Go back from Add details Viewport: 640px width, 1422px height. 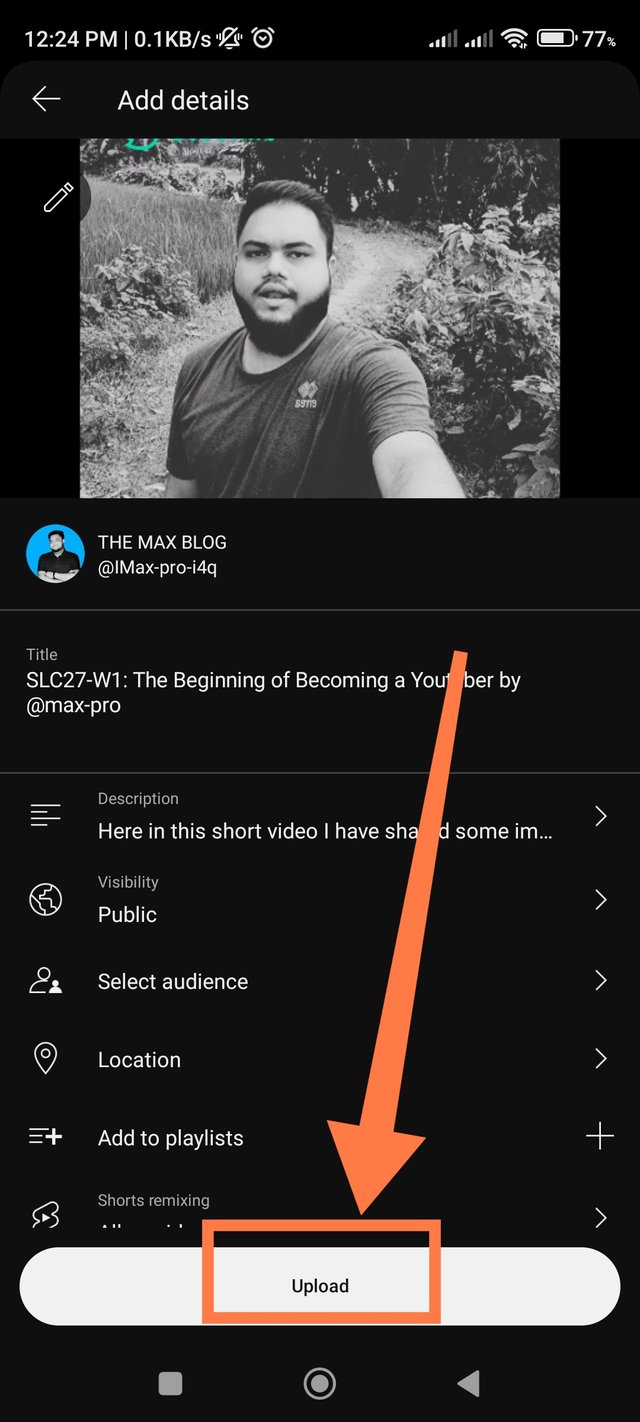(x=46, y=99)
